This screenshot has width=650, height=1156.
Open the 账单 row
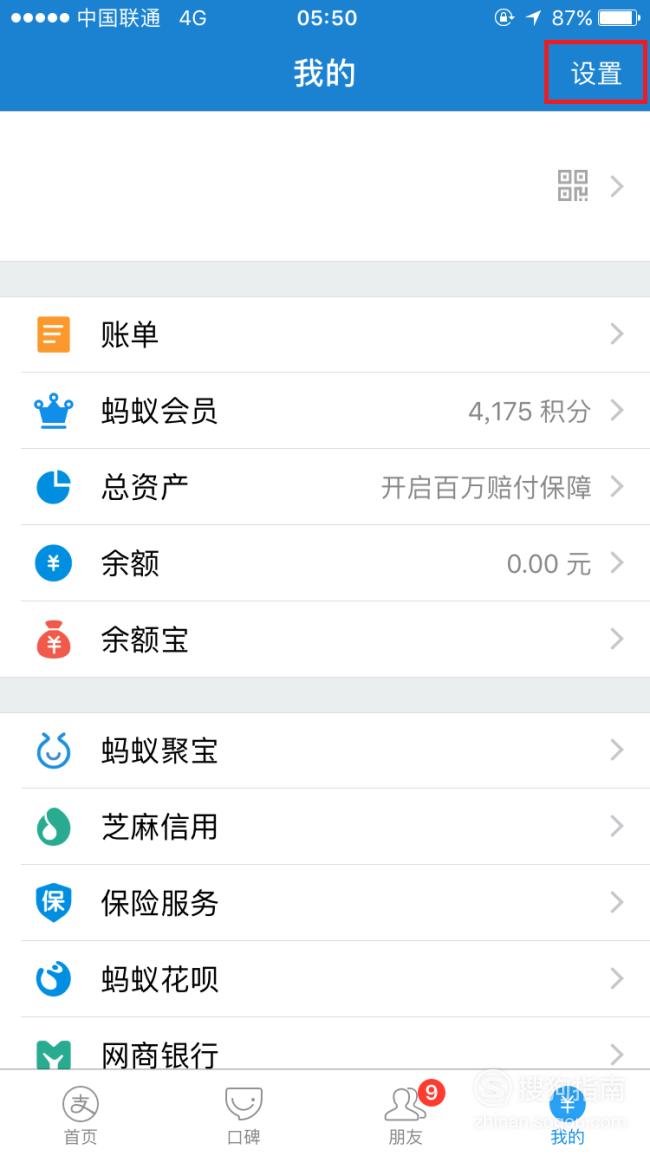(x=325, y=335)
